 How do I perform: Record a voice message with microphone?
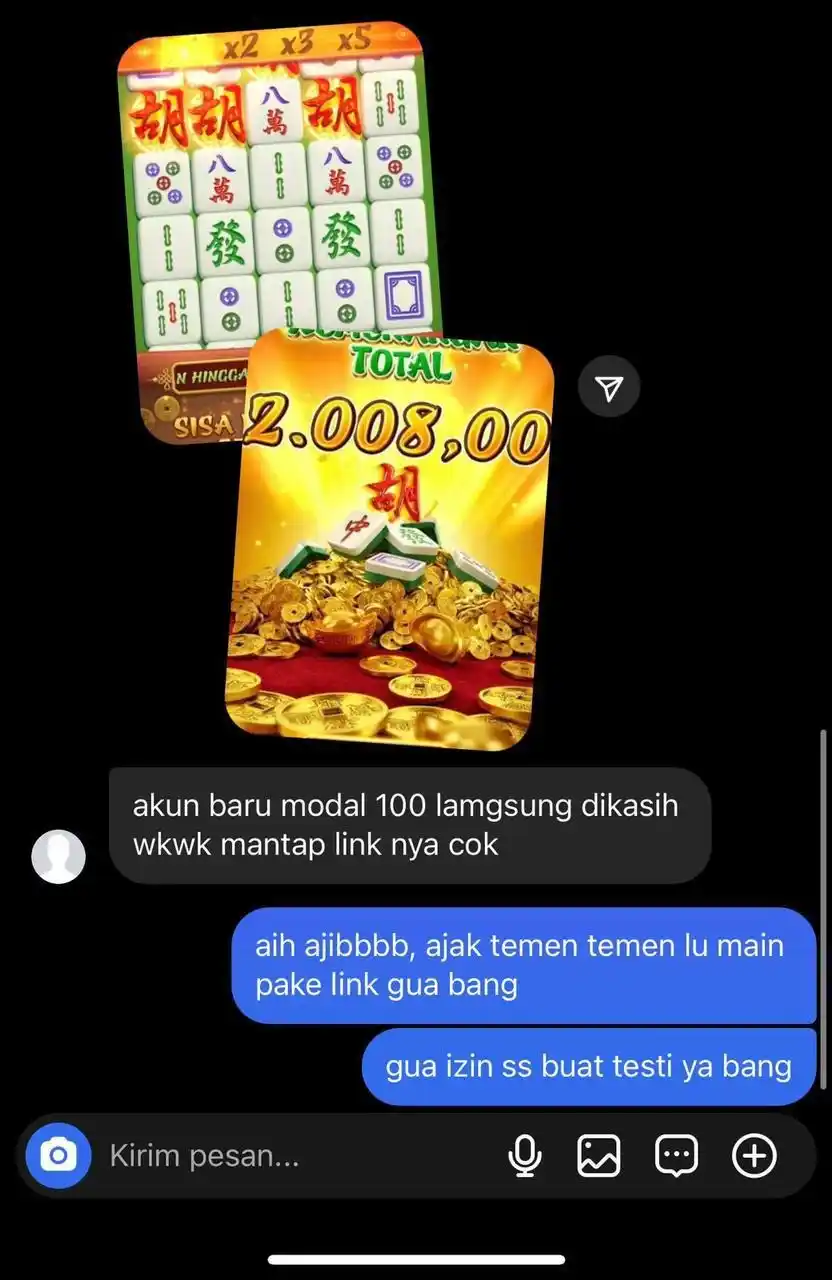524,1156
